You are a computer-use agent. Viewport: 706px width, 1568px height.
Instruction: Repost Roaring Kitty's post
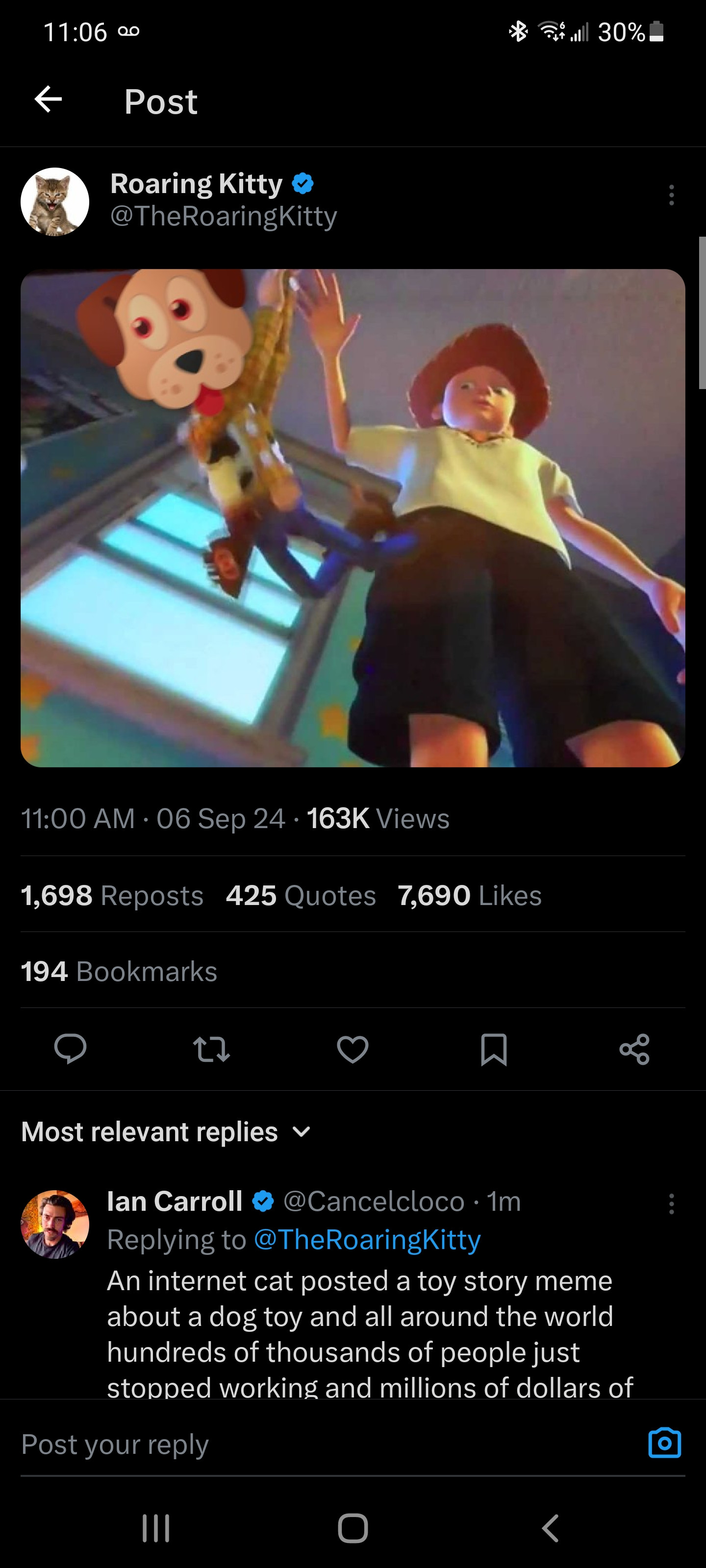(211, 1049)
